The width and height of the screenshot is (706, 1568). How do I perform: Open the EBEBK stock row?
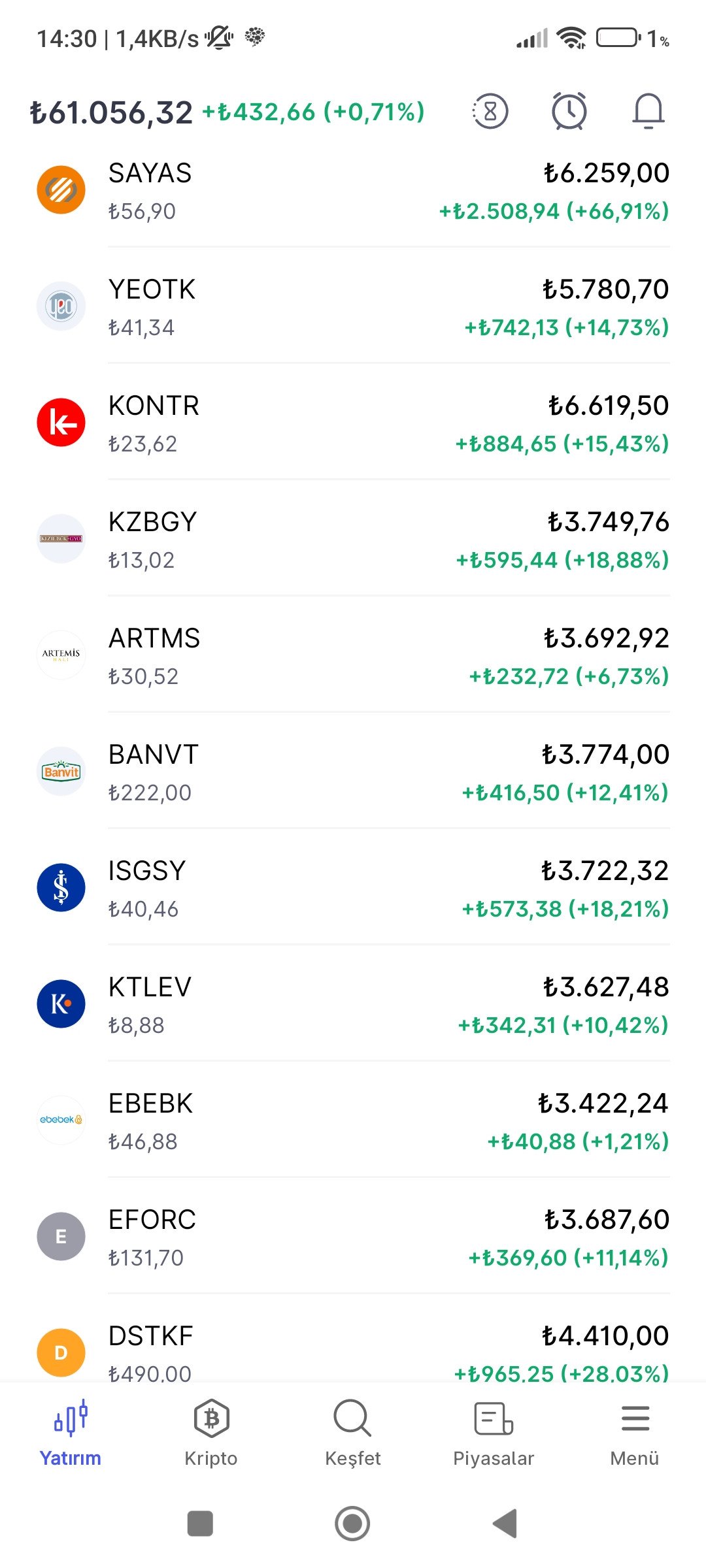point(353,1121)
